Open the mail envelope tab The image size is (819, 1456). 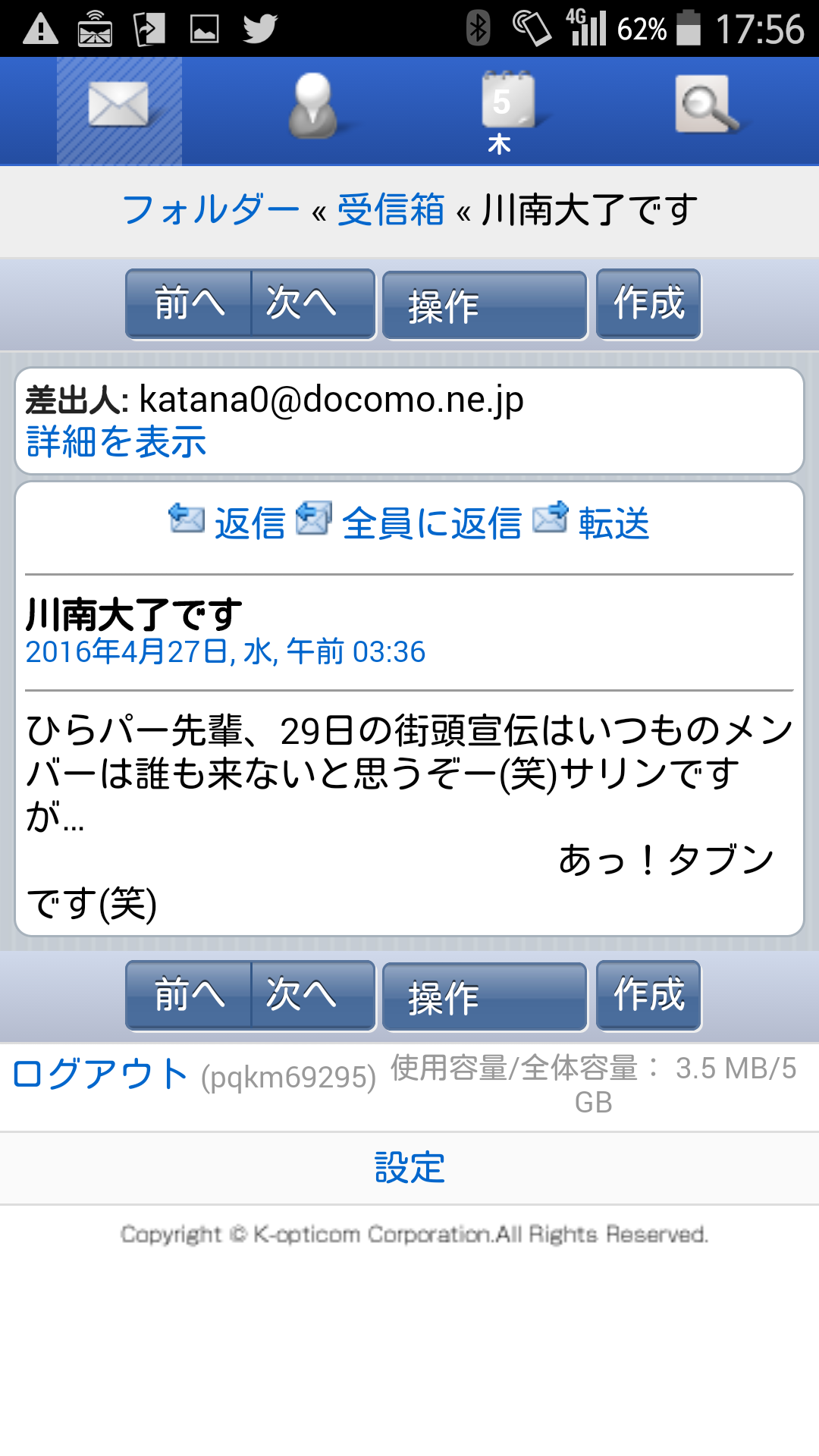click(x=119, y=111)
